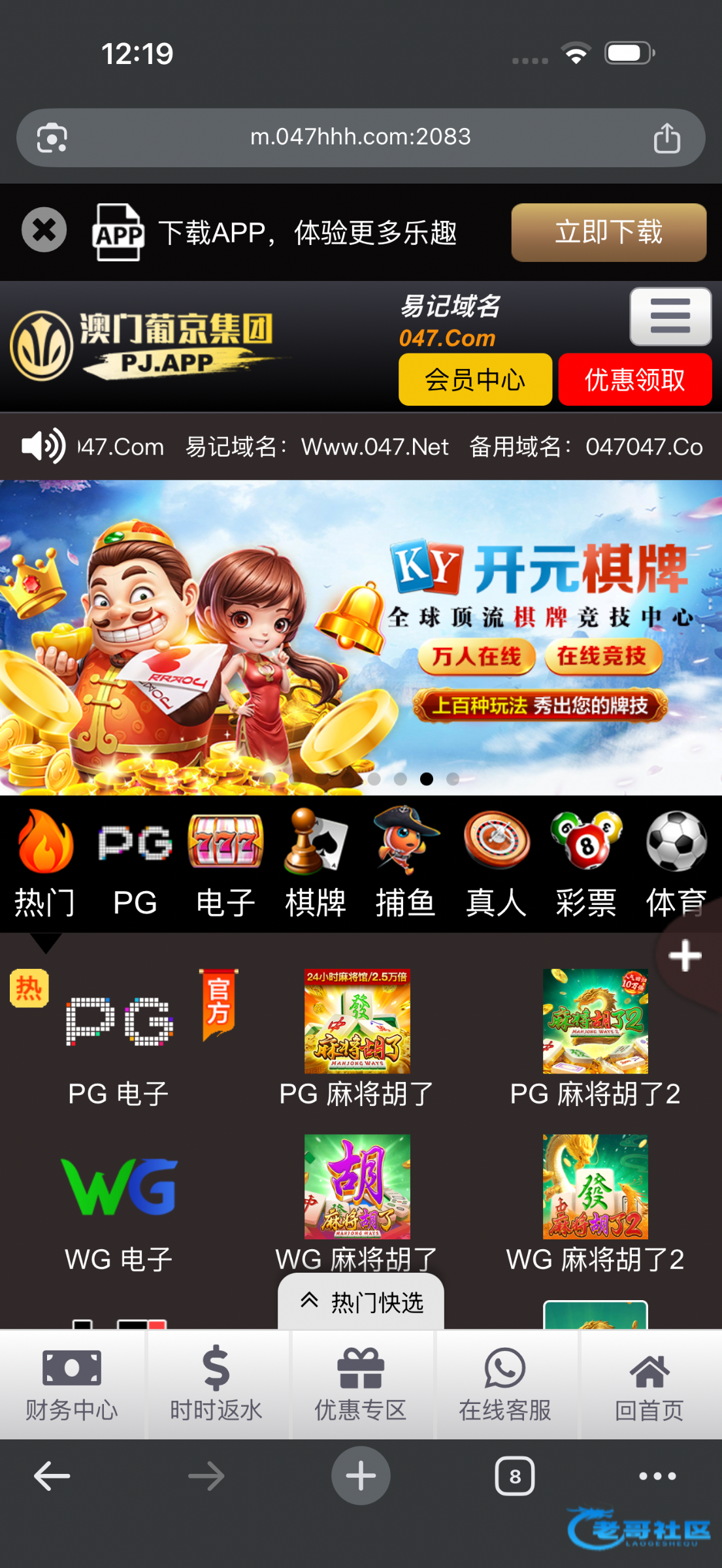Switch to the 棋牌 category
The width and height of the screenshot is (722, 1568).
pos(315,864)
